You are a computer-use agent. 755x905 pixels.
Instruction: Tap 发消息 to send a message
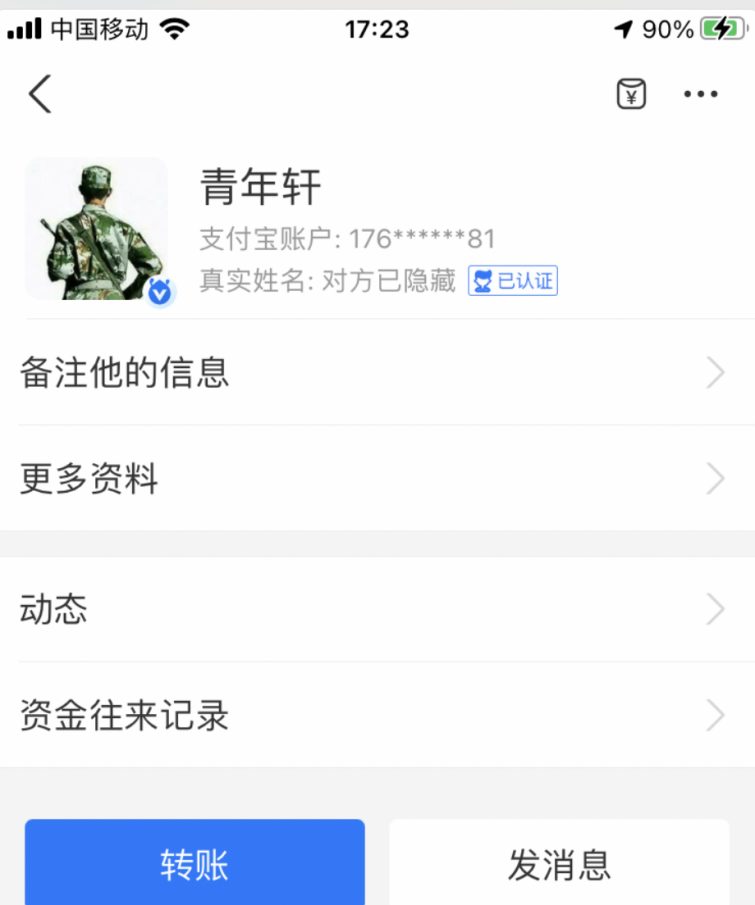(x=559, y=864)
